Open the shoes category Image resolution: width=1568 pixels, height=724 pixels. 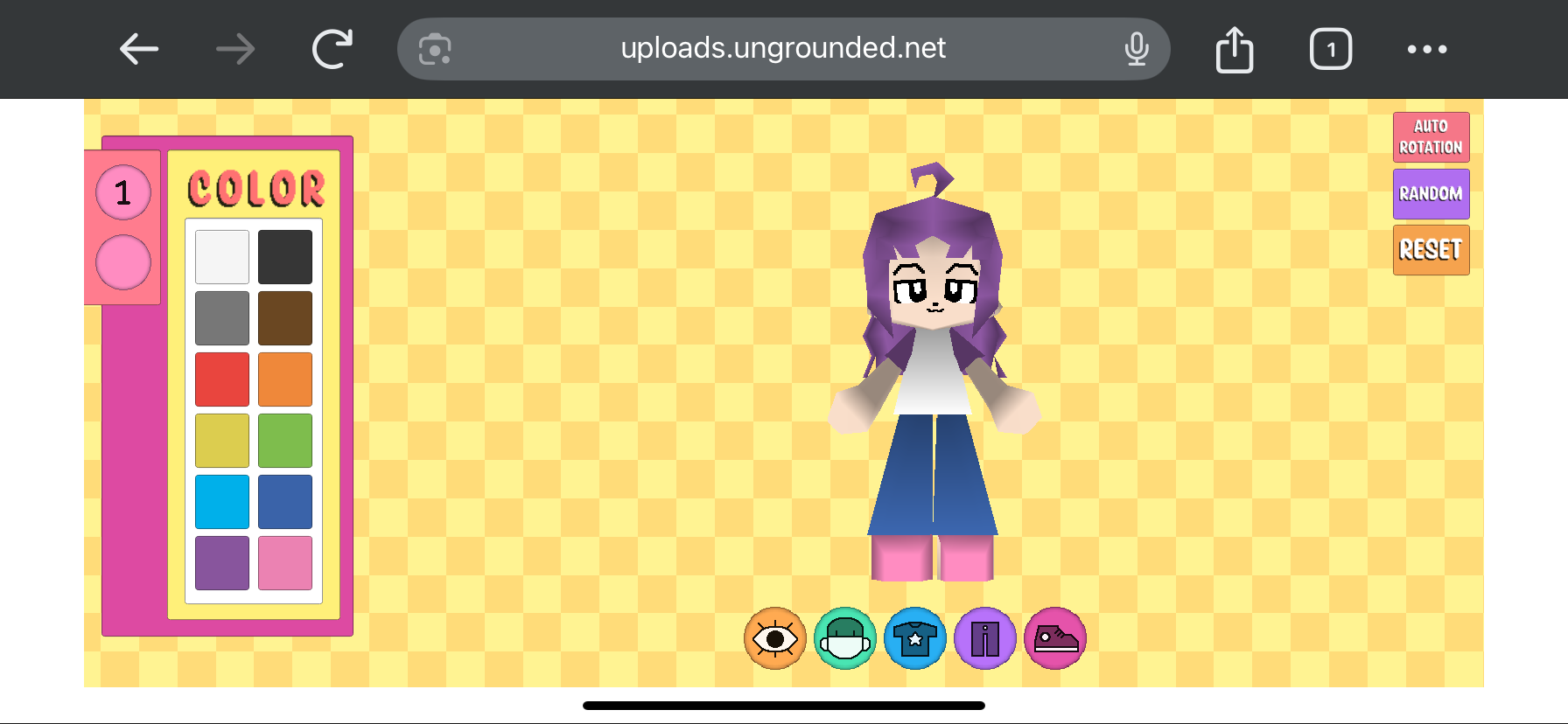pyautogui.click(x=1055, y=638)
